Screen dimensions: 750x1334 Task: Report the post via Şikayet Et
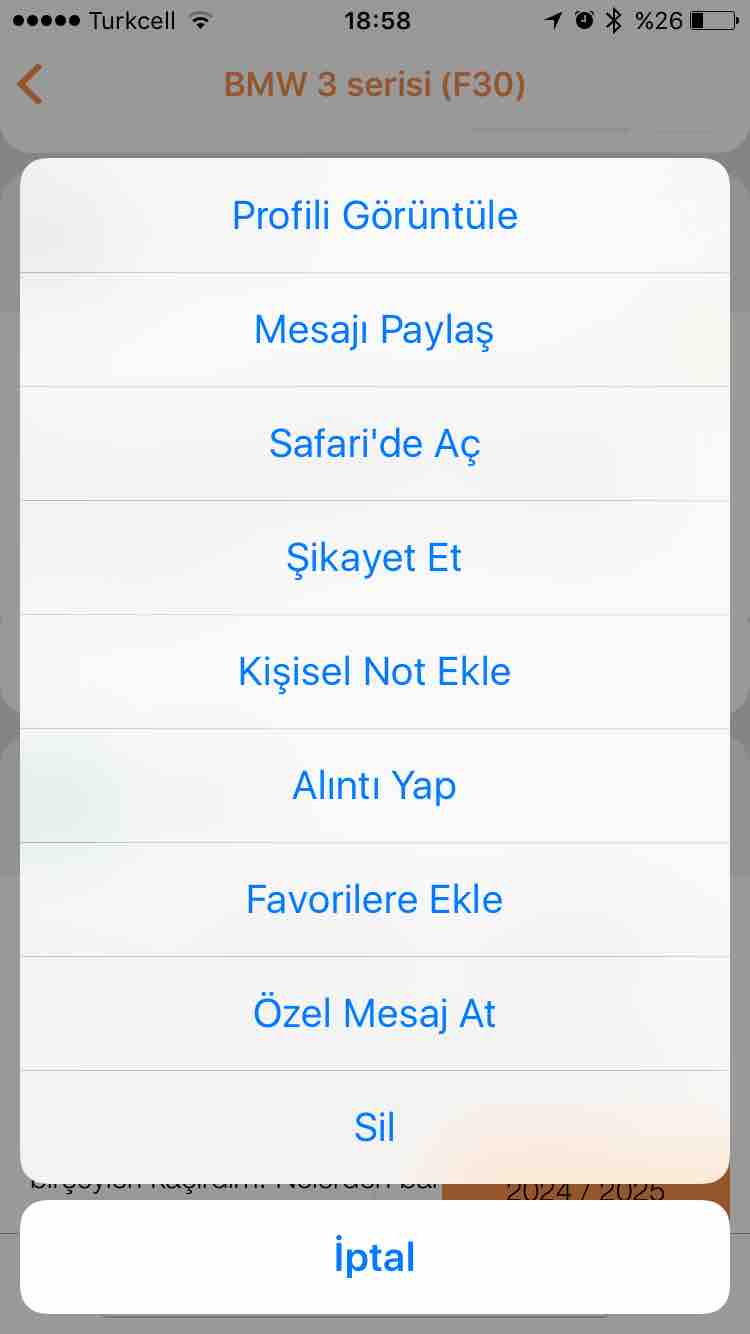[x=375, y=557]
